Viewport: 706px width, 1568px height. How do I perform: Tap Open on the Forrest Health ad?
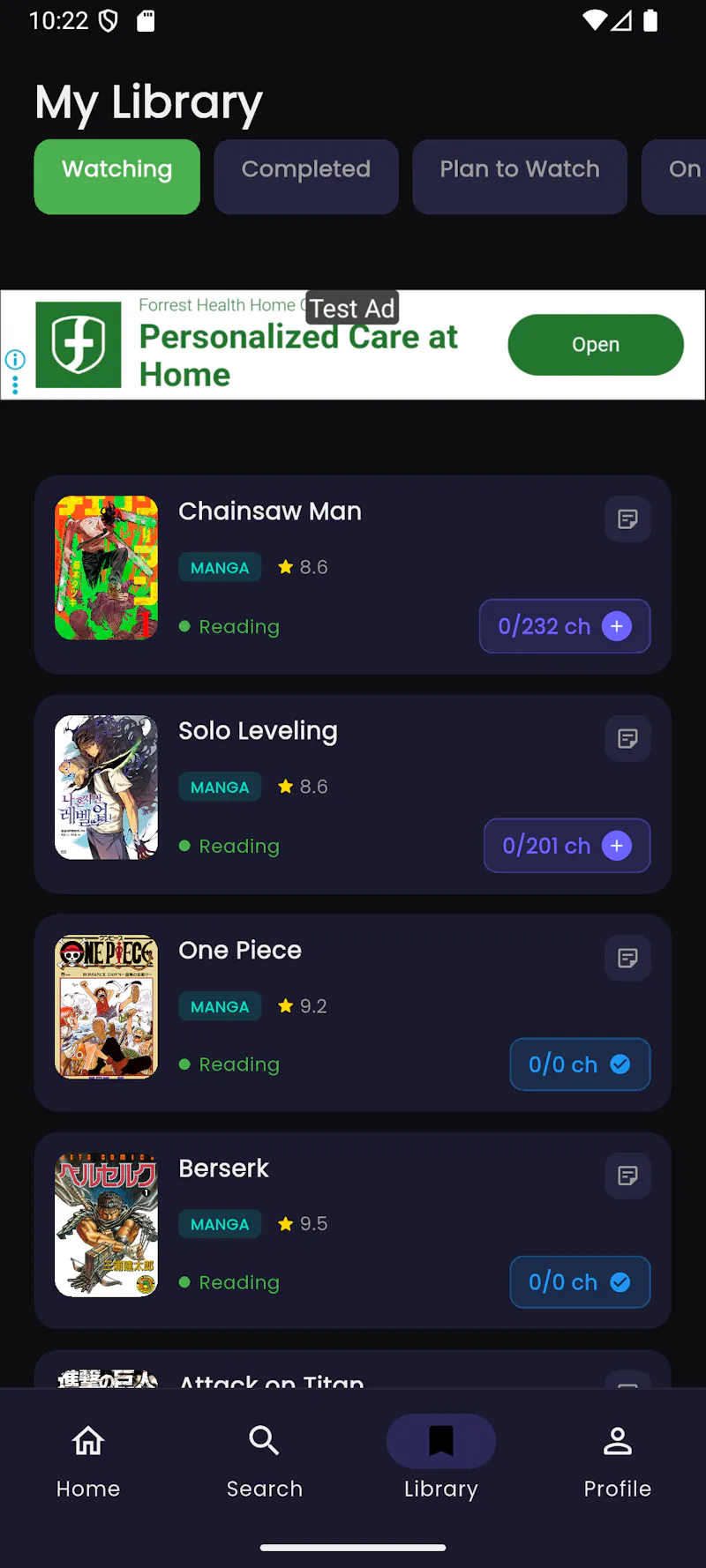pos(596,345)
